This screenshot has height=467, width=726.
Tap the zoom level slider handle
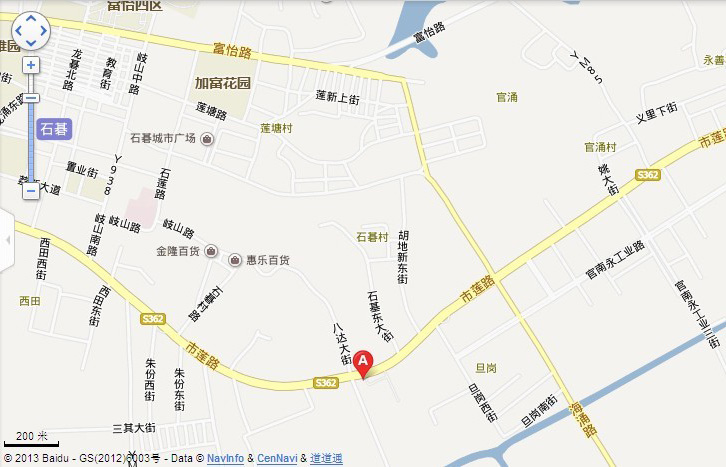click(x=31, y=98)
